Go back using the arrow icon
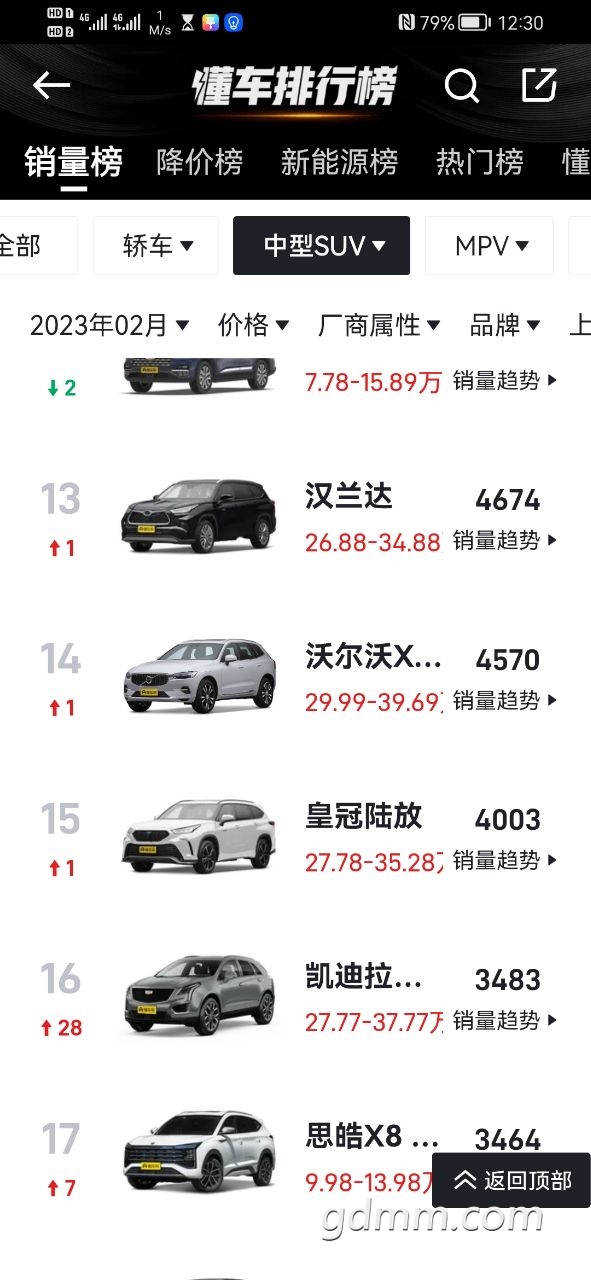 click(x=51, y=86)
